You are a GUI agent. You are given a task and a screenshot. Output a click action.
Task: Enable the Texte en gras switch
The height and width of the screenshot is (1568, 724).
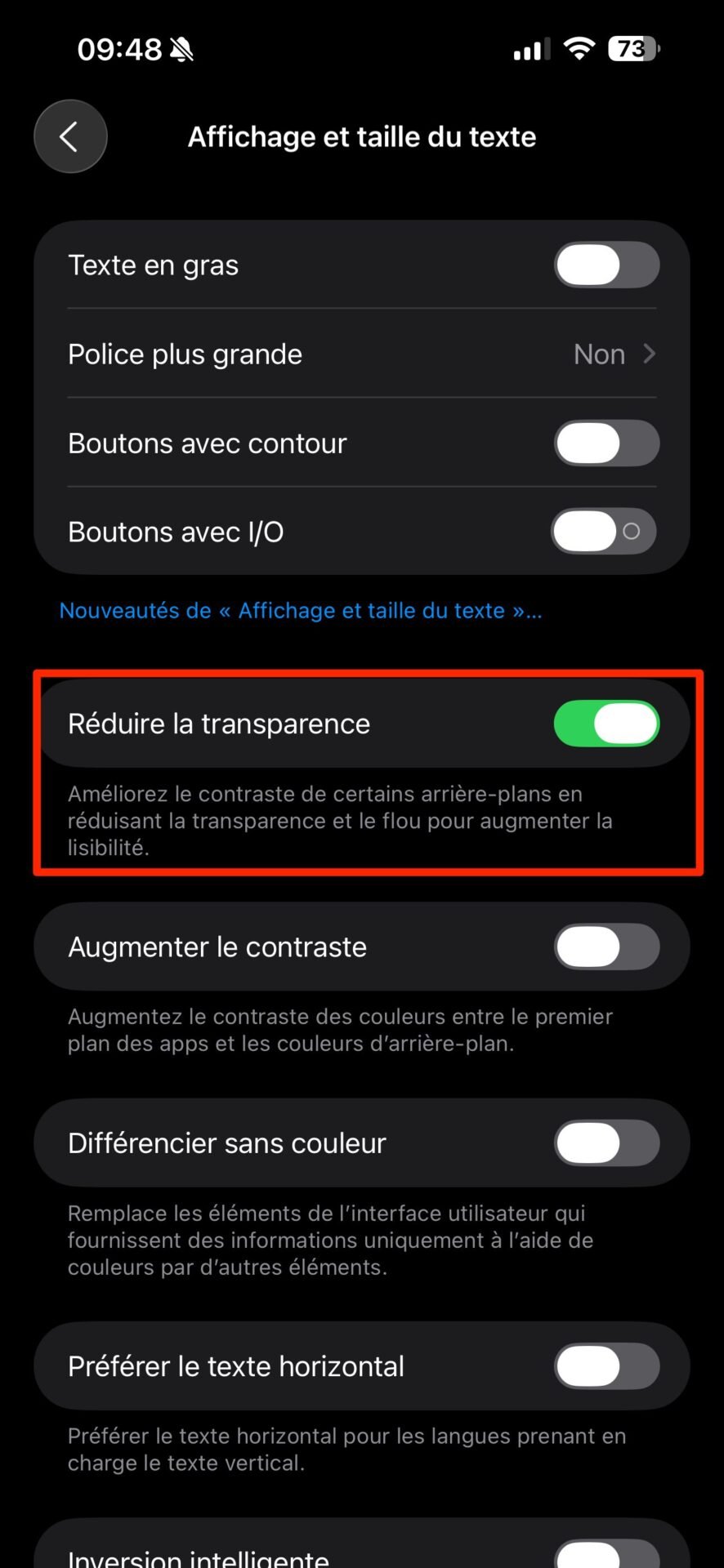(x=606, y=265)
